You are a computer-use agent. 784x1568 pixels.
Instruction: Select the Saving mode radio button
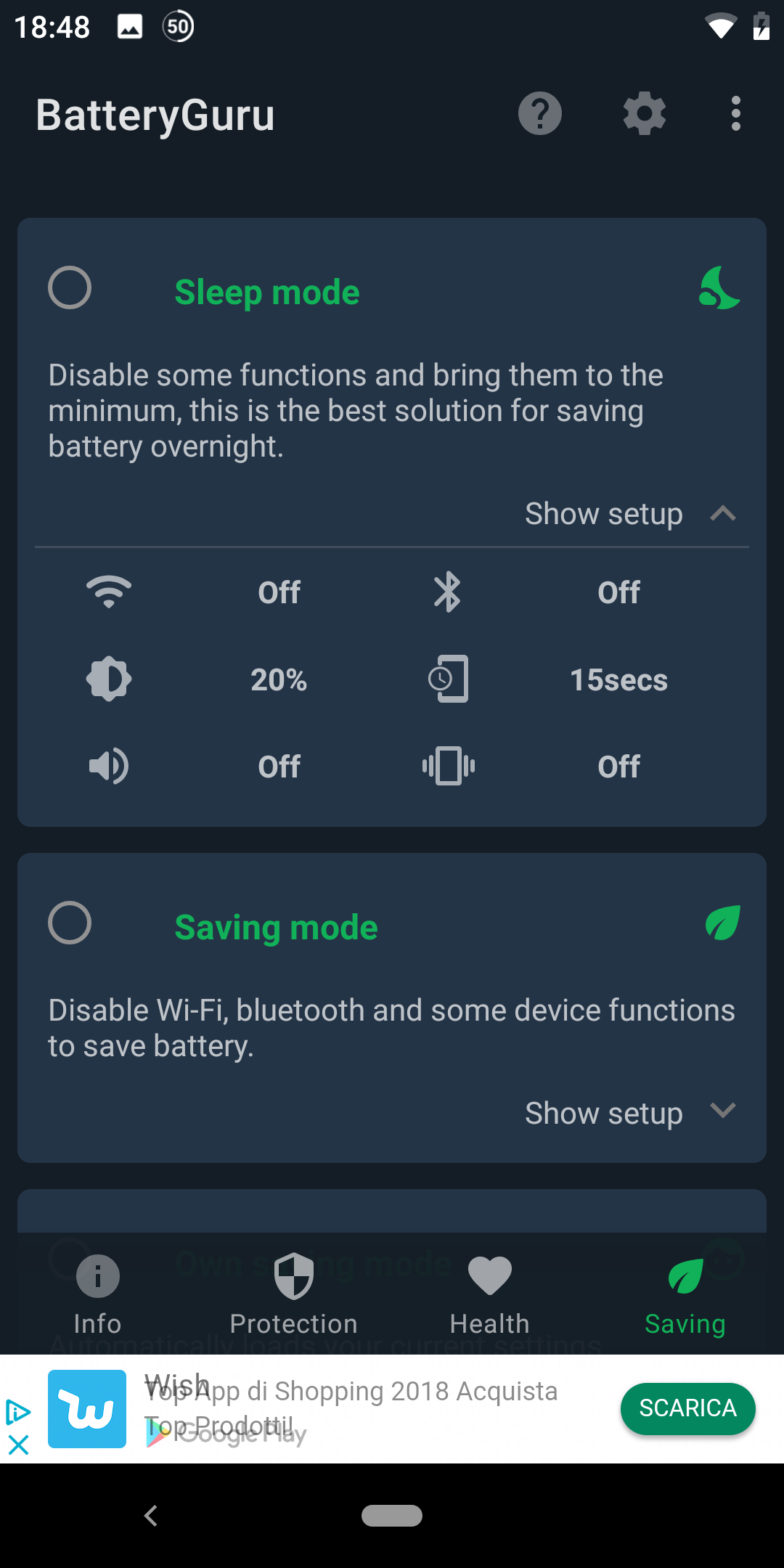tap(70, 923)
